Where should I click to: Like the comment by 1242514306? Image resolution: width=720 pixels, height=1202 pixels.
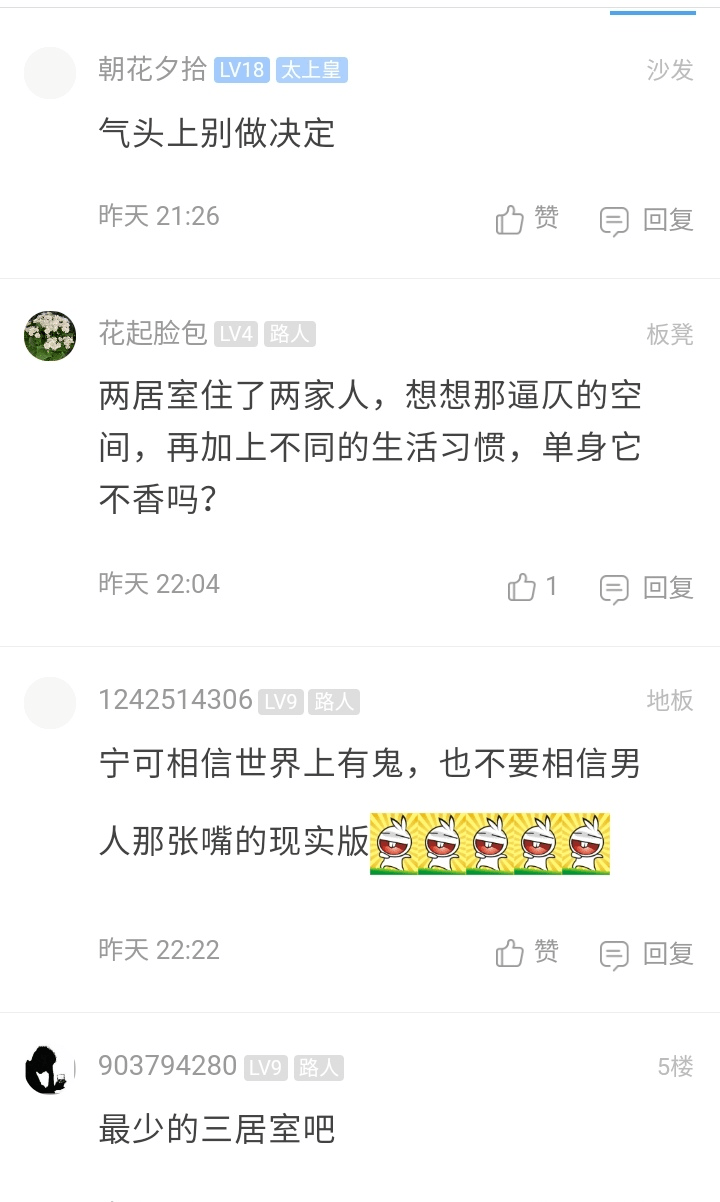[527, 953]
